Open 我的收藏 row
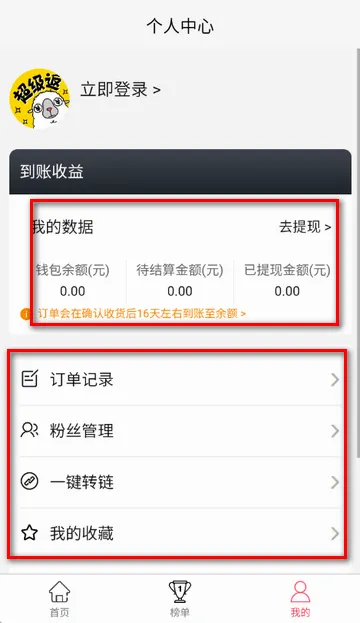Screen dimensions: 360x623 pyautogui.click(x=180, y=533)
